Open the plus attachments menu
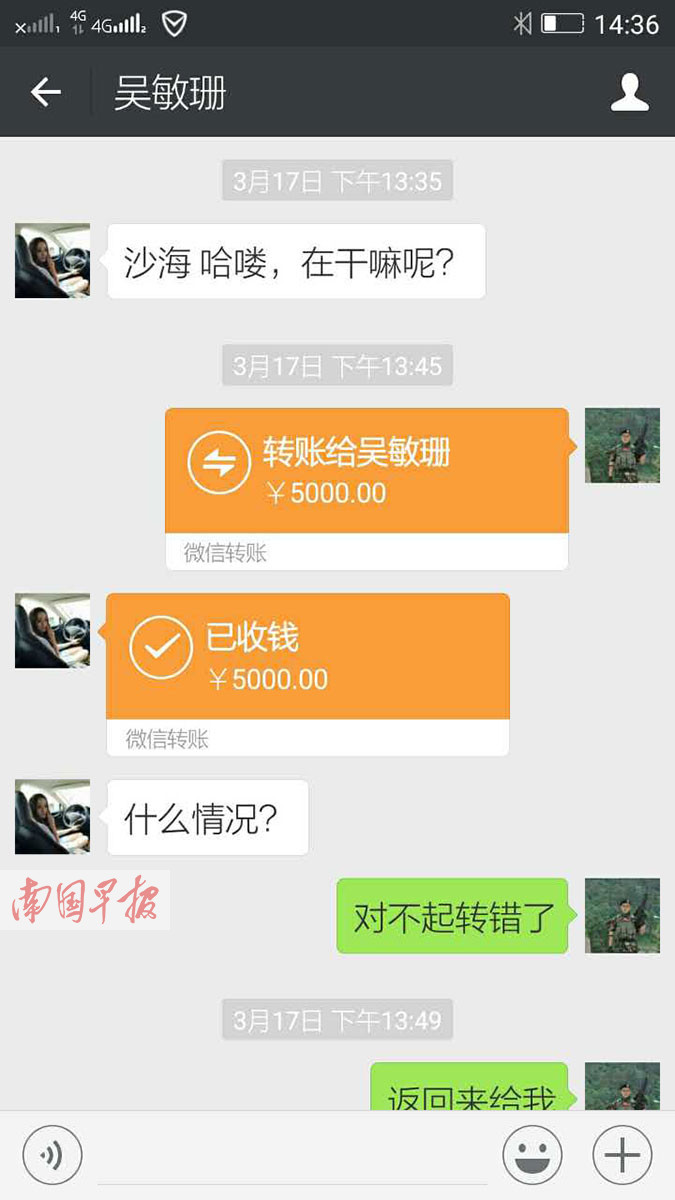Image resolution: width=675 pixels, height=1200 pixels. pyautogui.click(x=622, y=1156)
